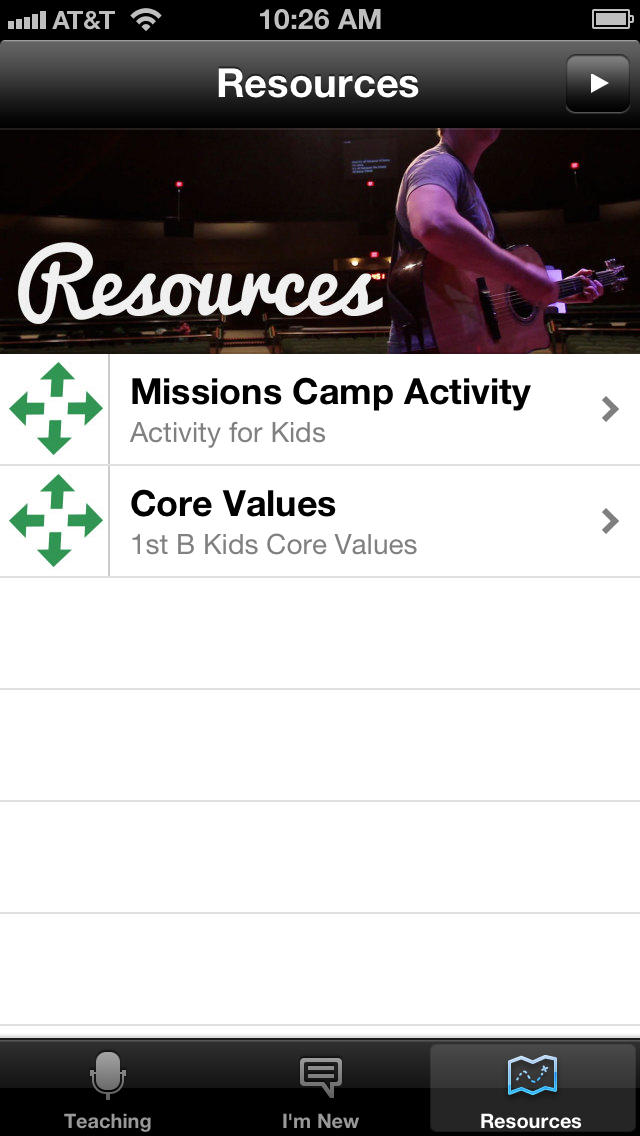Switch to the I'm New tab
Screen dimensions: 640x1136
click(x=320, y=1089)
